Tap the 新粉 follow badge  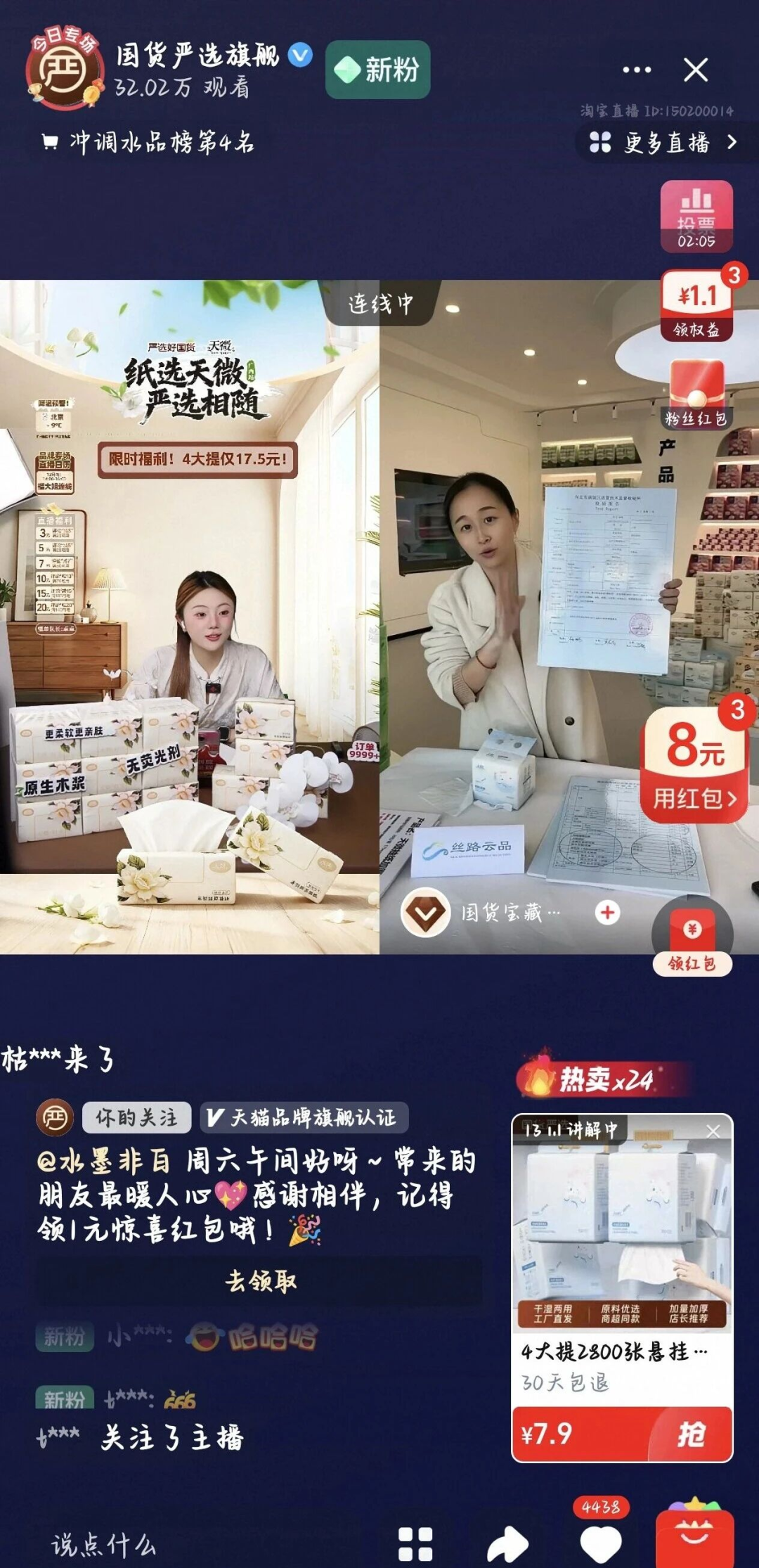coord(377,70)
